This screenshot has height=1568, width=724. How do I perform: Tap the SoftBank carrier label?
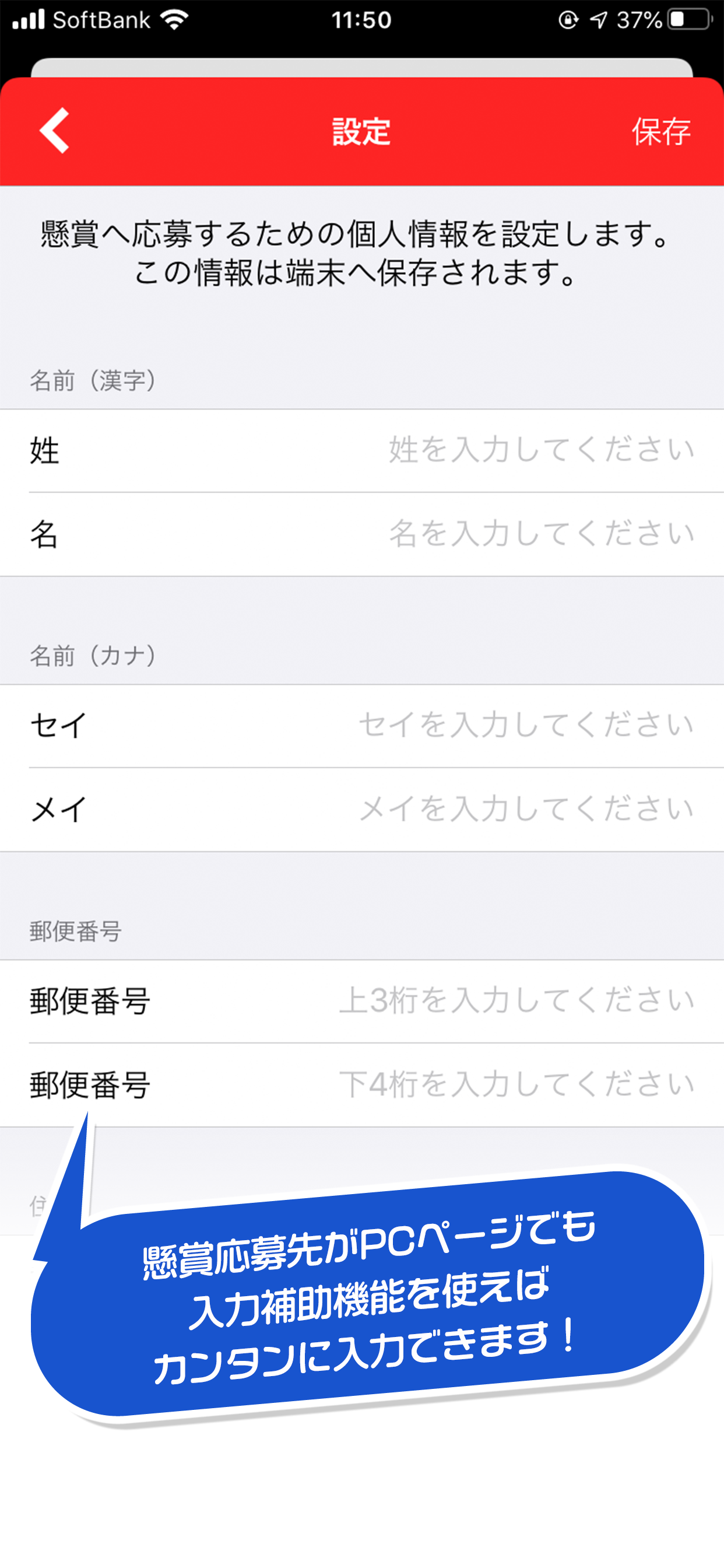coord(103,19)
